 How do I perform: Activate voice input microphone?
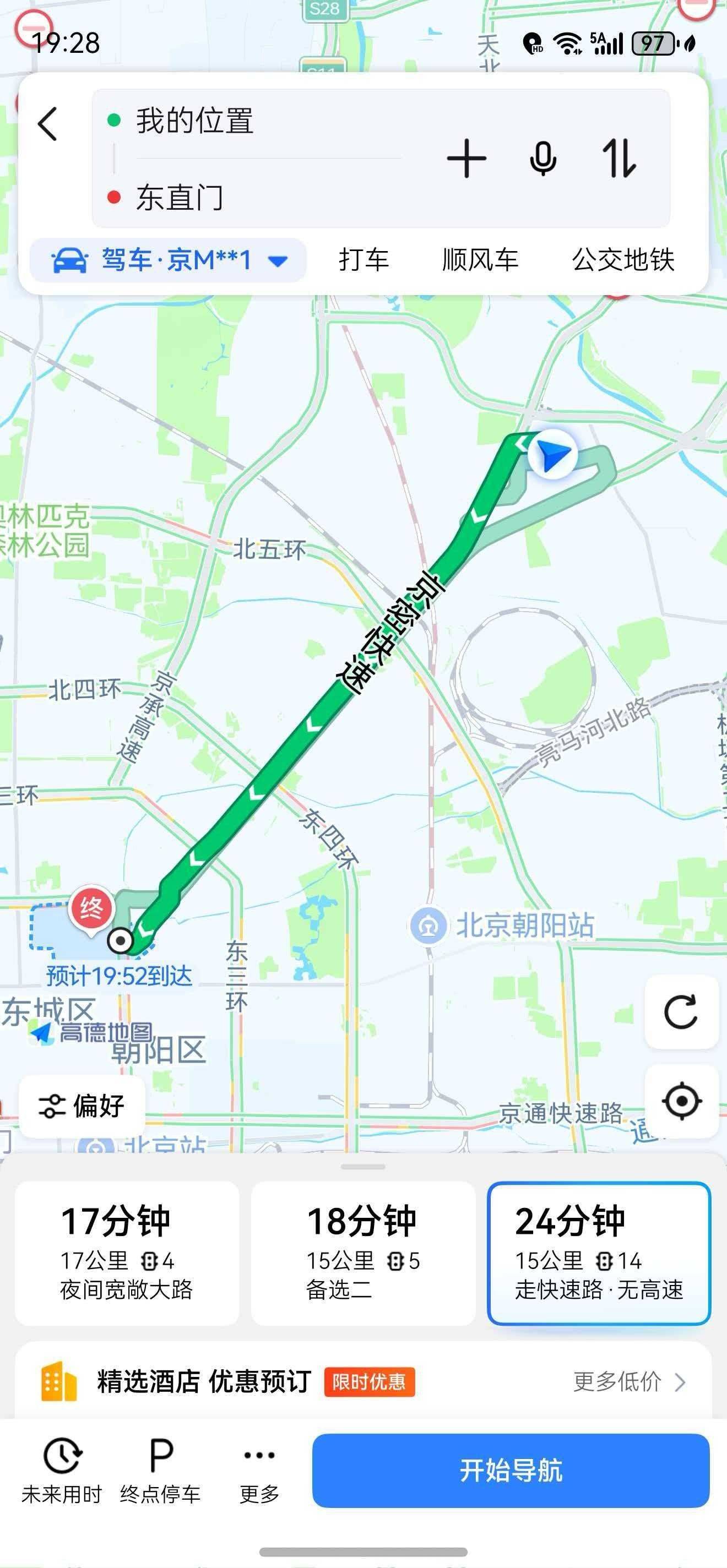pos(542,159)
